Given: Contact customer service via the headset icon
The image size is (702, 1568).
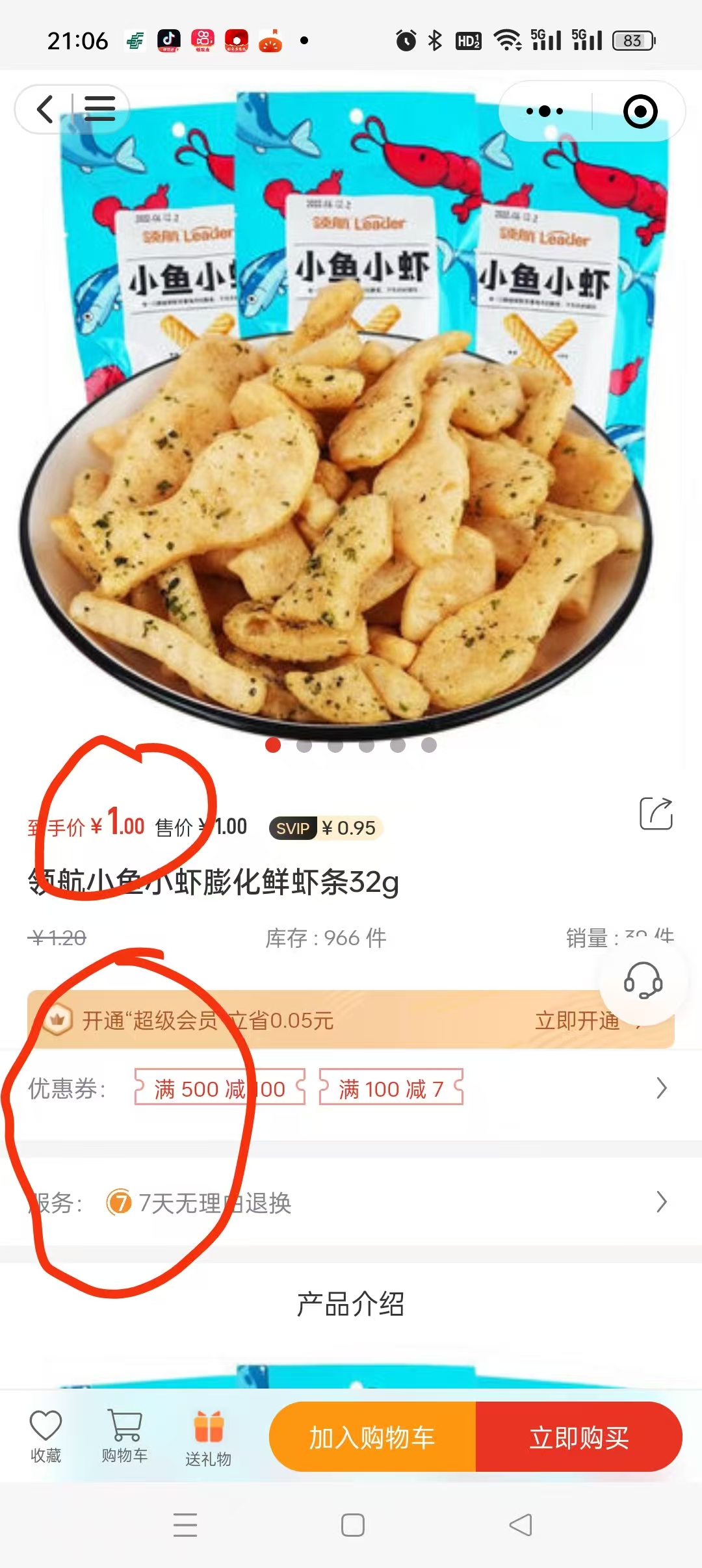Looking at the screenshot, I should 643,980.
